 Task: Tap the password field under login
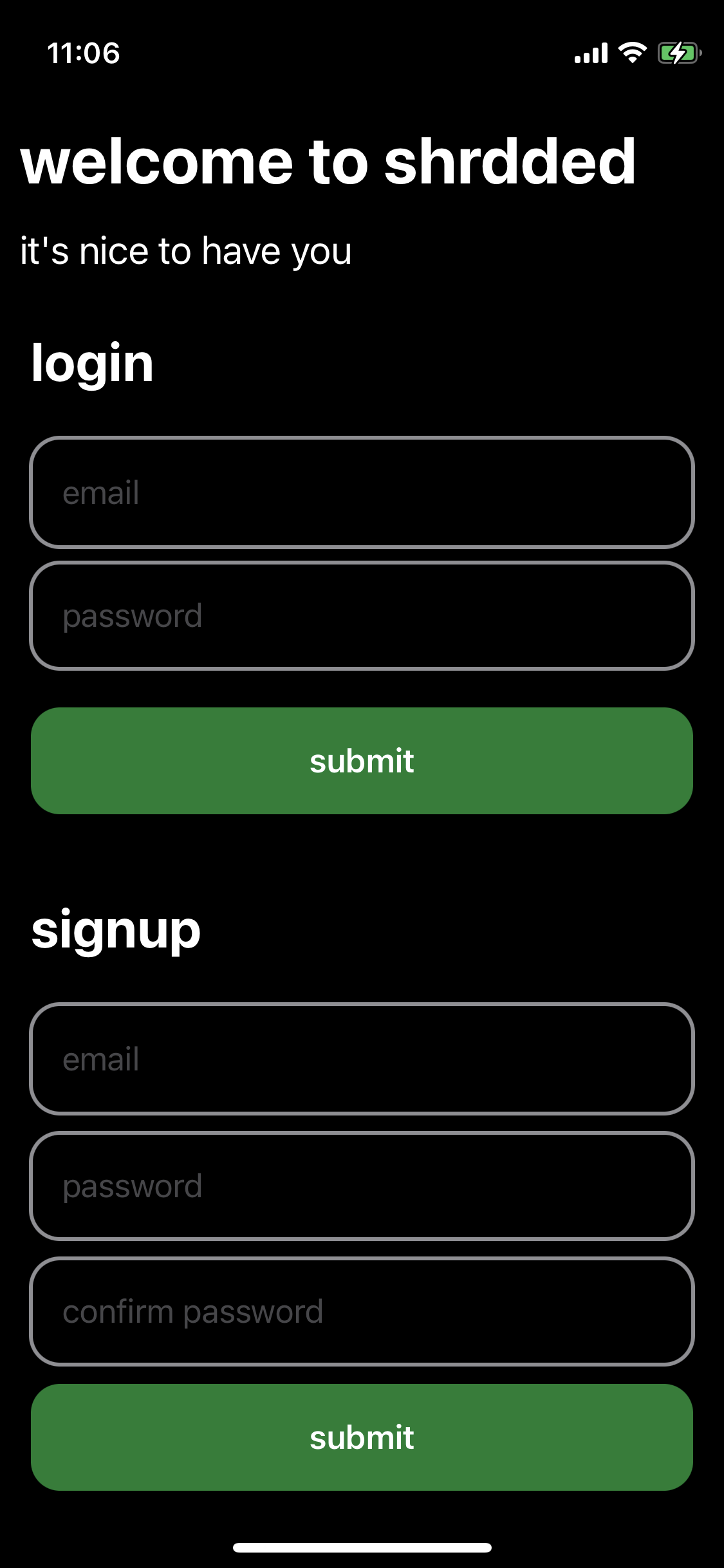[362, 616]
